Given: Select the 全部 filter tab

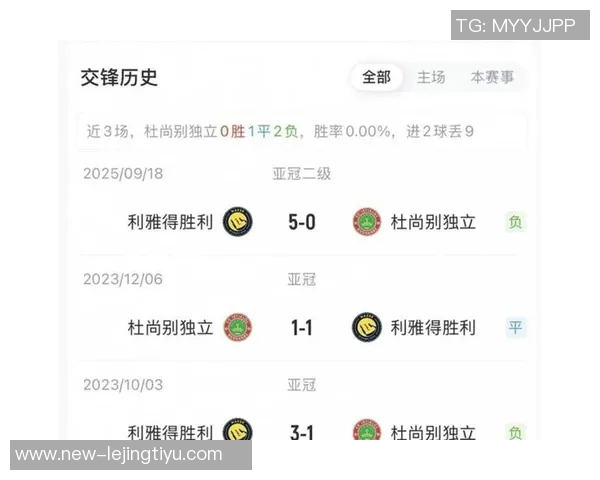Looking at the screenshot, I should point(377,77).
